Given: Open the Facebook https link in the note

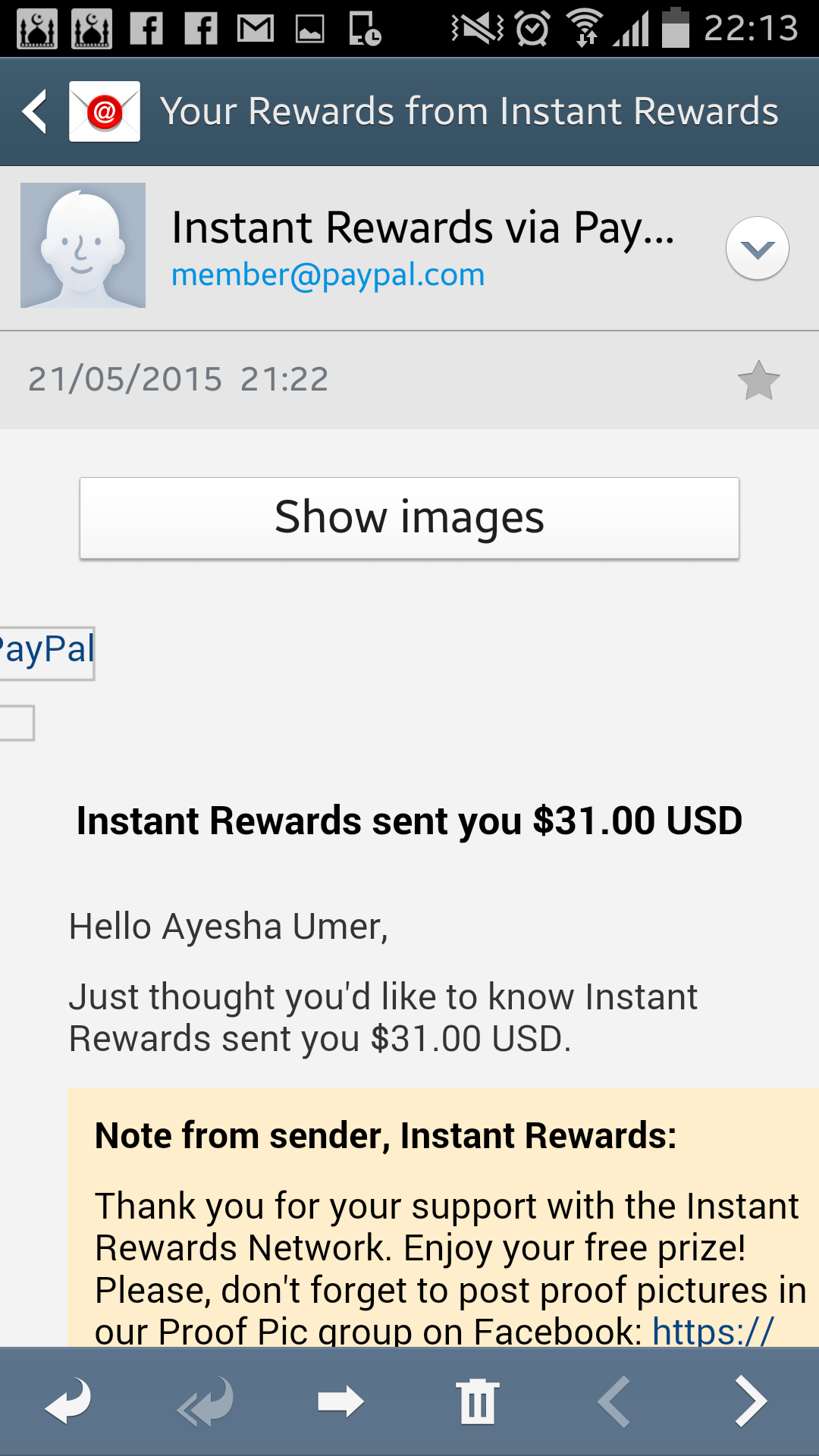Looking at the screenshot, I should coord(713,1332).
